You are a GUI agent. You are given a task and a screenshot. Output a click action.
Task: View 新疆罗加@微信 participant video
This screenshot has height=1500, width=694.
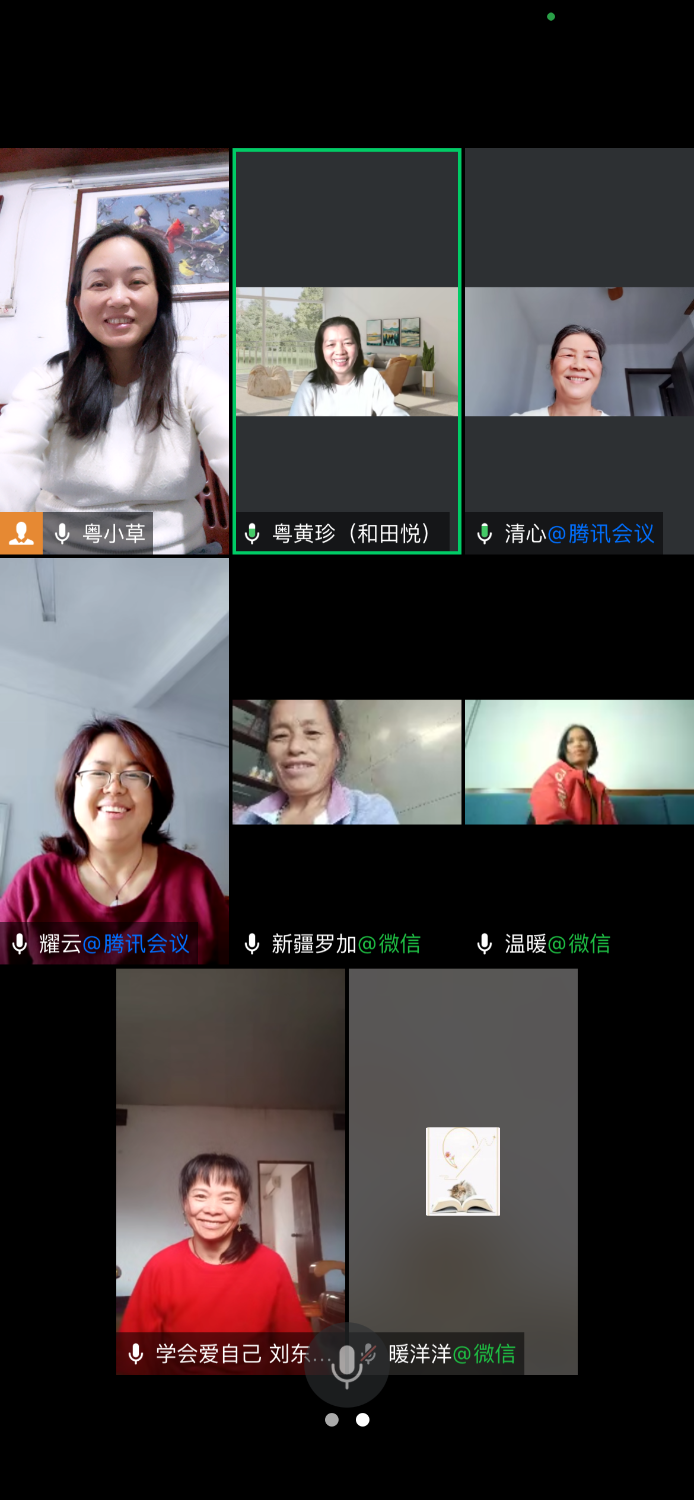click(x=347, y=762)
